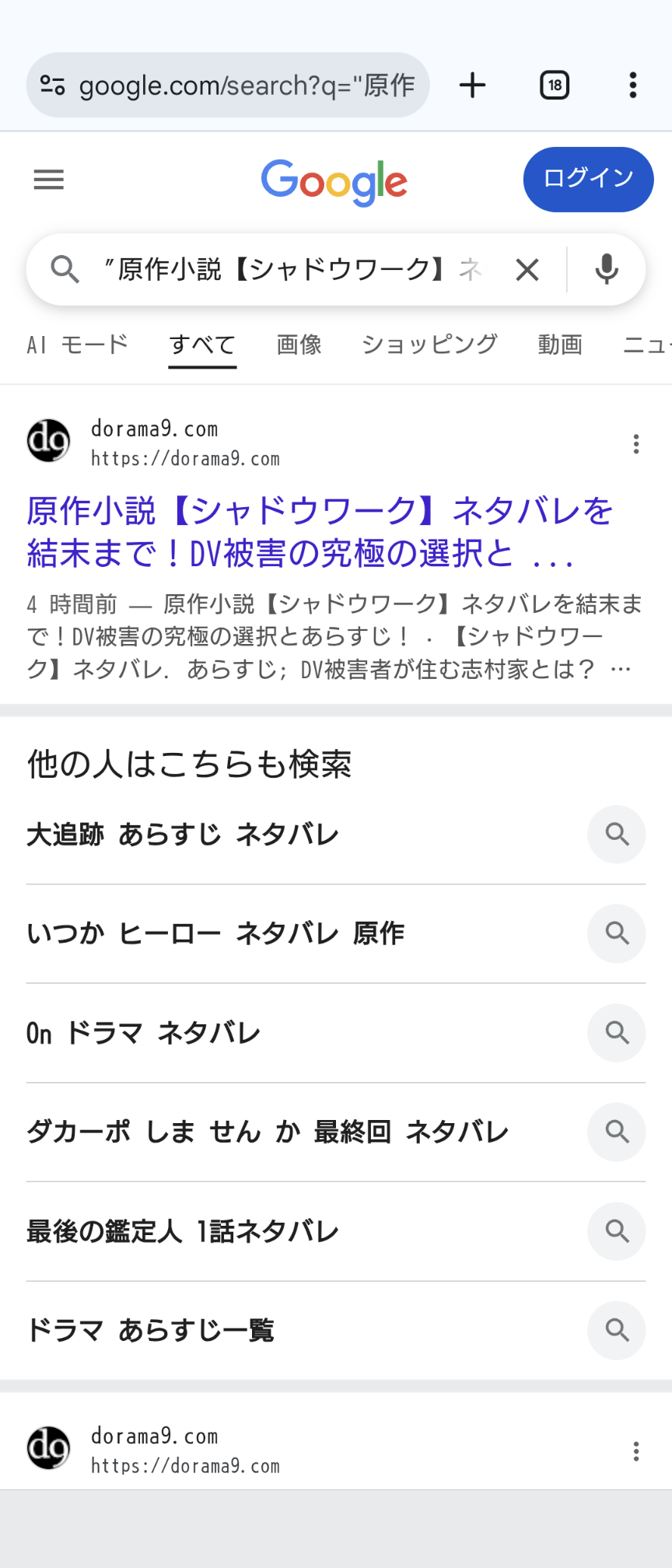
Task: Clear the search query text
Action: 527,270
